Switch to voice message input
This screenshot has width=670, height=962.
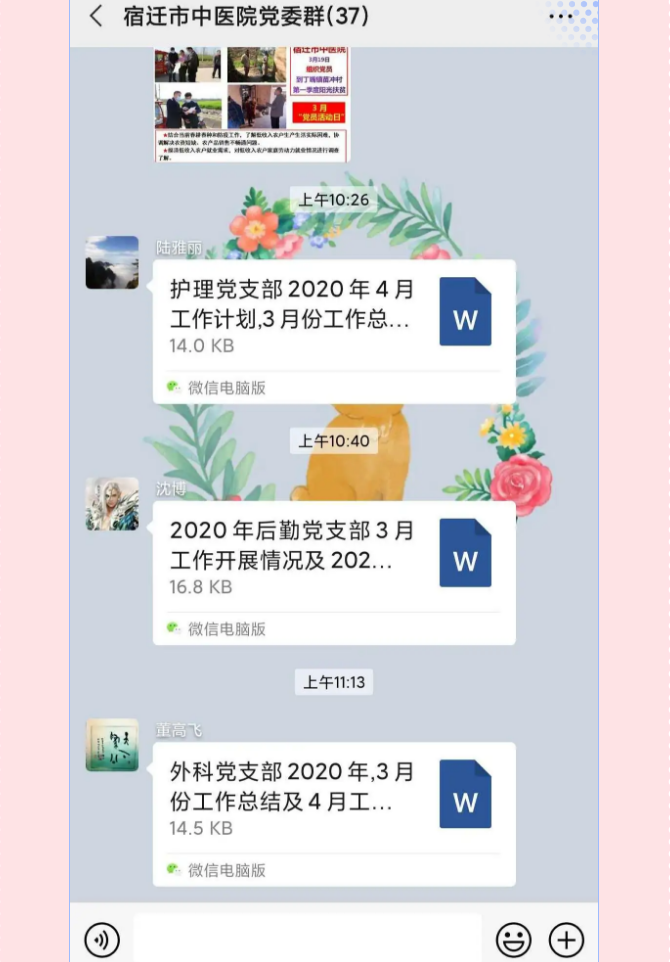[102, 940]
